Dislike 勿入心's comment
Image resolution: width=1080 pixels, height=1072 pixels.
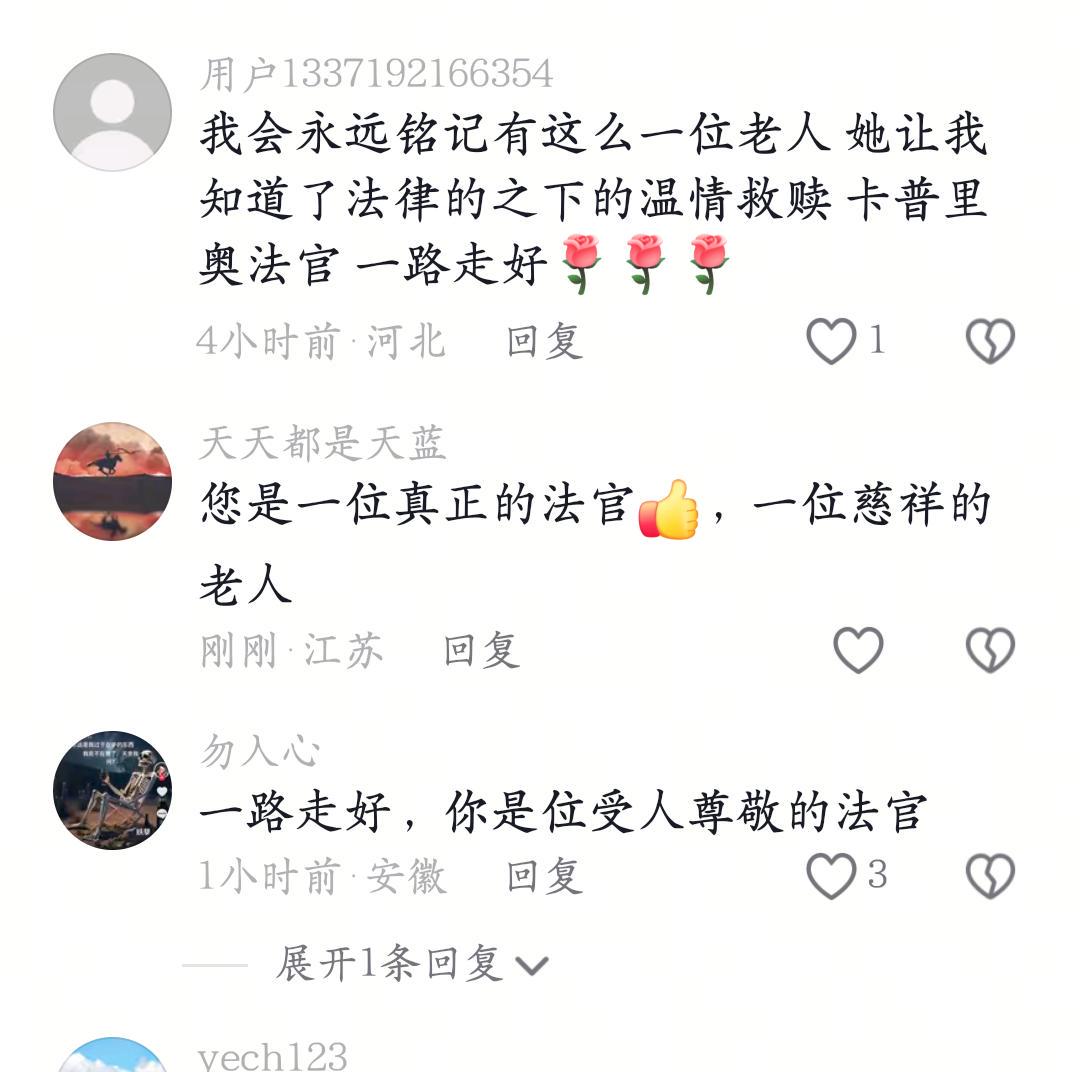point(990,876)
